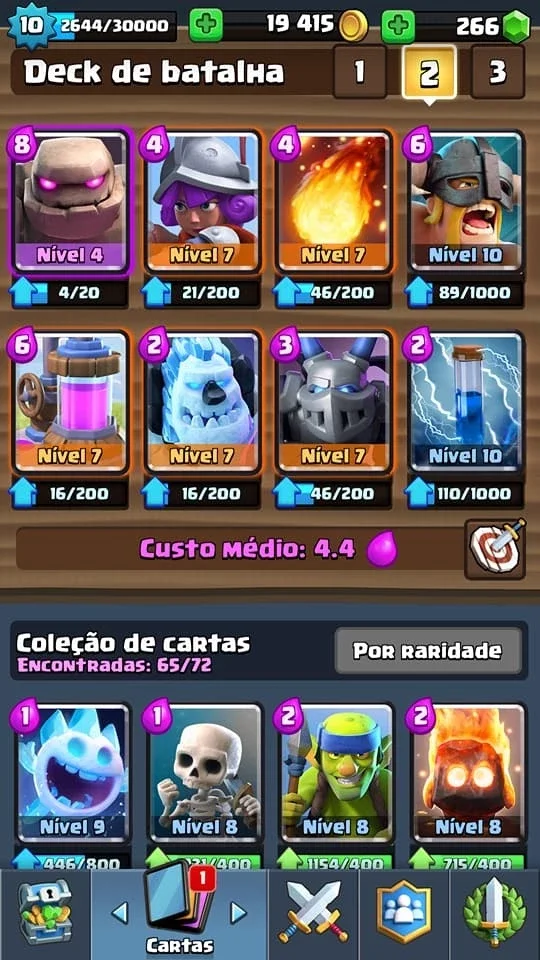
Task: Open the Elite Barbarians card
Action: 466,202
